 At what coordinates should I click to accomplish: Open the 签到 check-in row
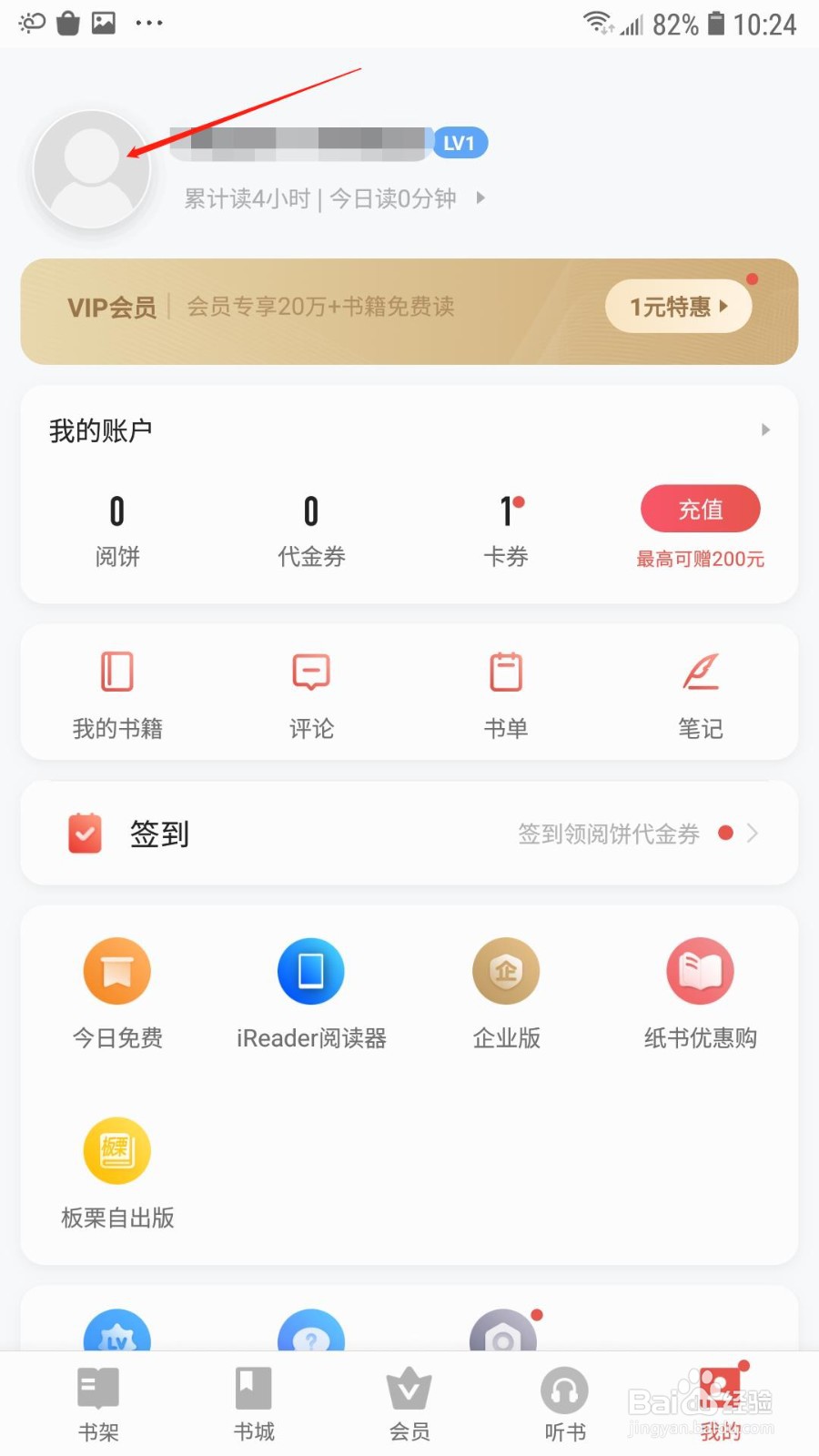click(x=409, y=834)
